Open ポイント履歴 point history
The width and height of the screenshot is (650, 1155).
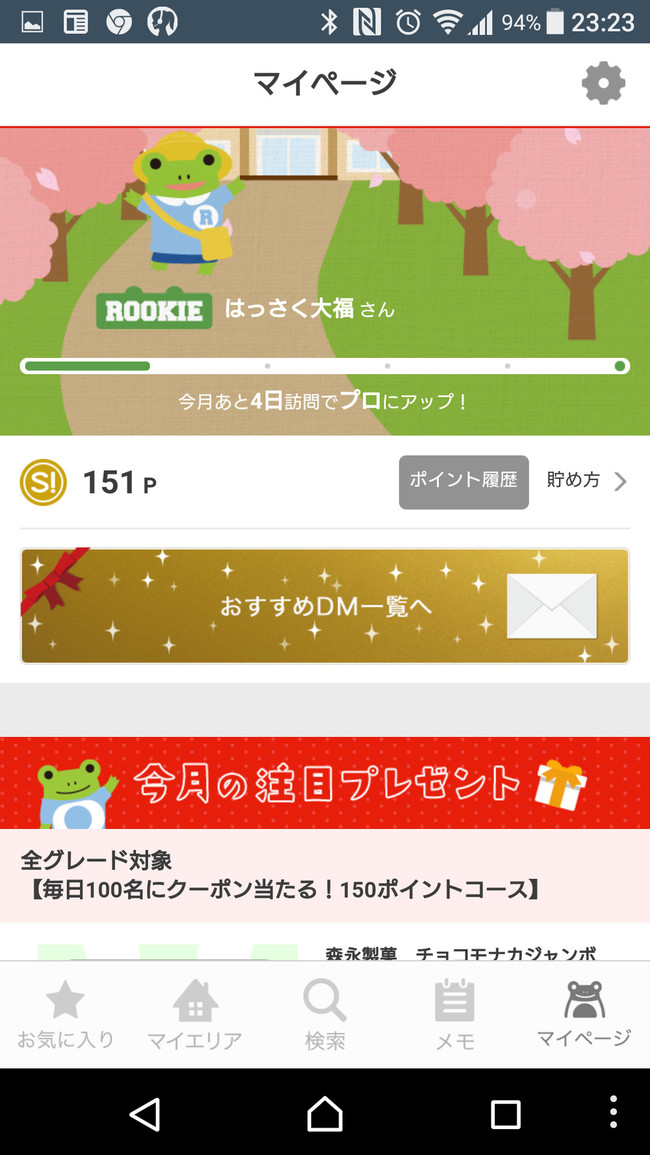(463, 482)
